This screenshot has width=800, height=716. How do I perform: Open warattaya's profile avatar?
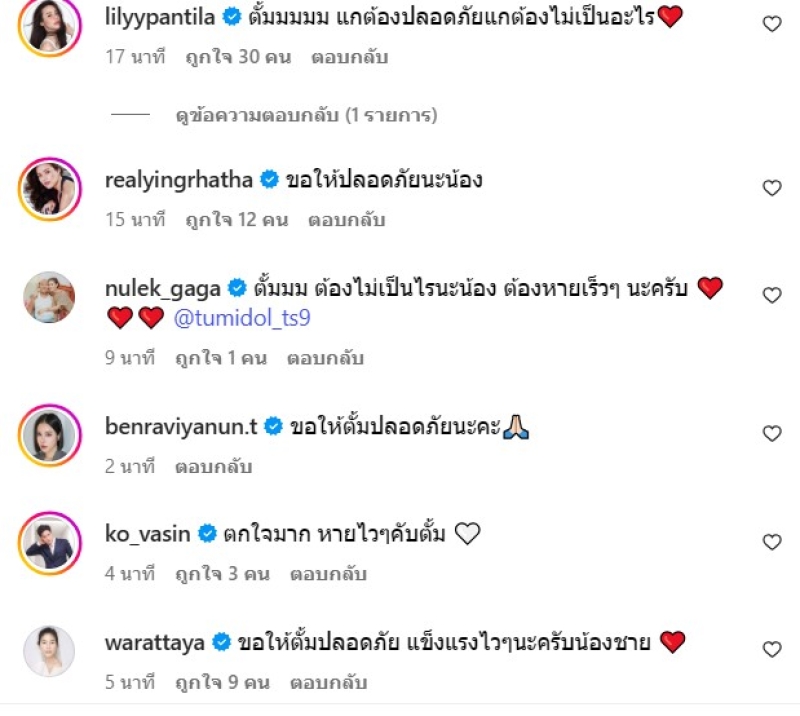[49, 652]
